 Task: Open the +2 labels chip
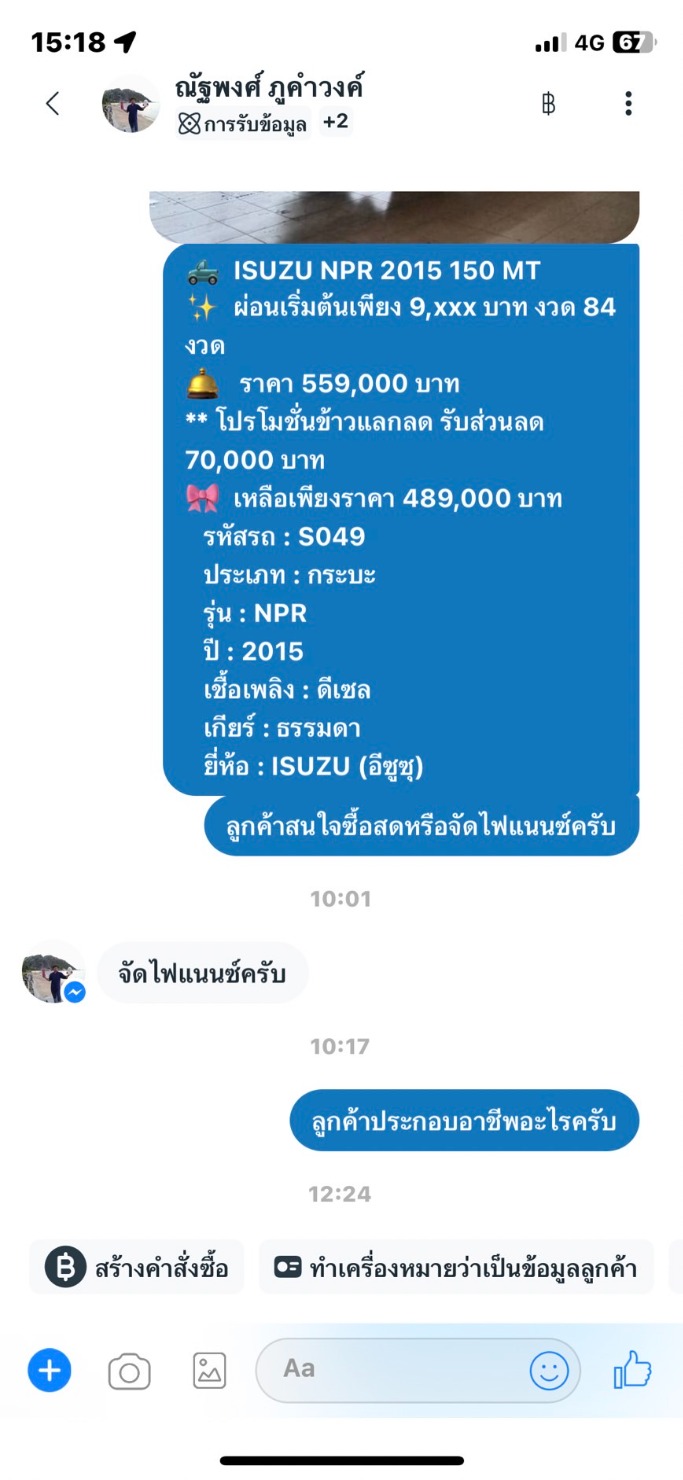tap(335, 123)
